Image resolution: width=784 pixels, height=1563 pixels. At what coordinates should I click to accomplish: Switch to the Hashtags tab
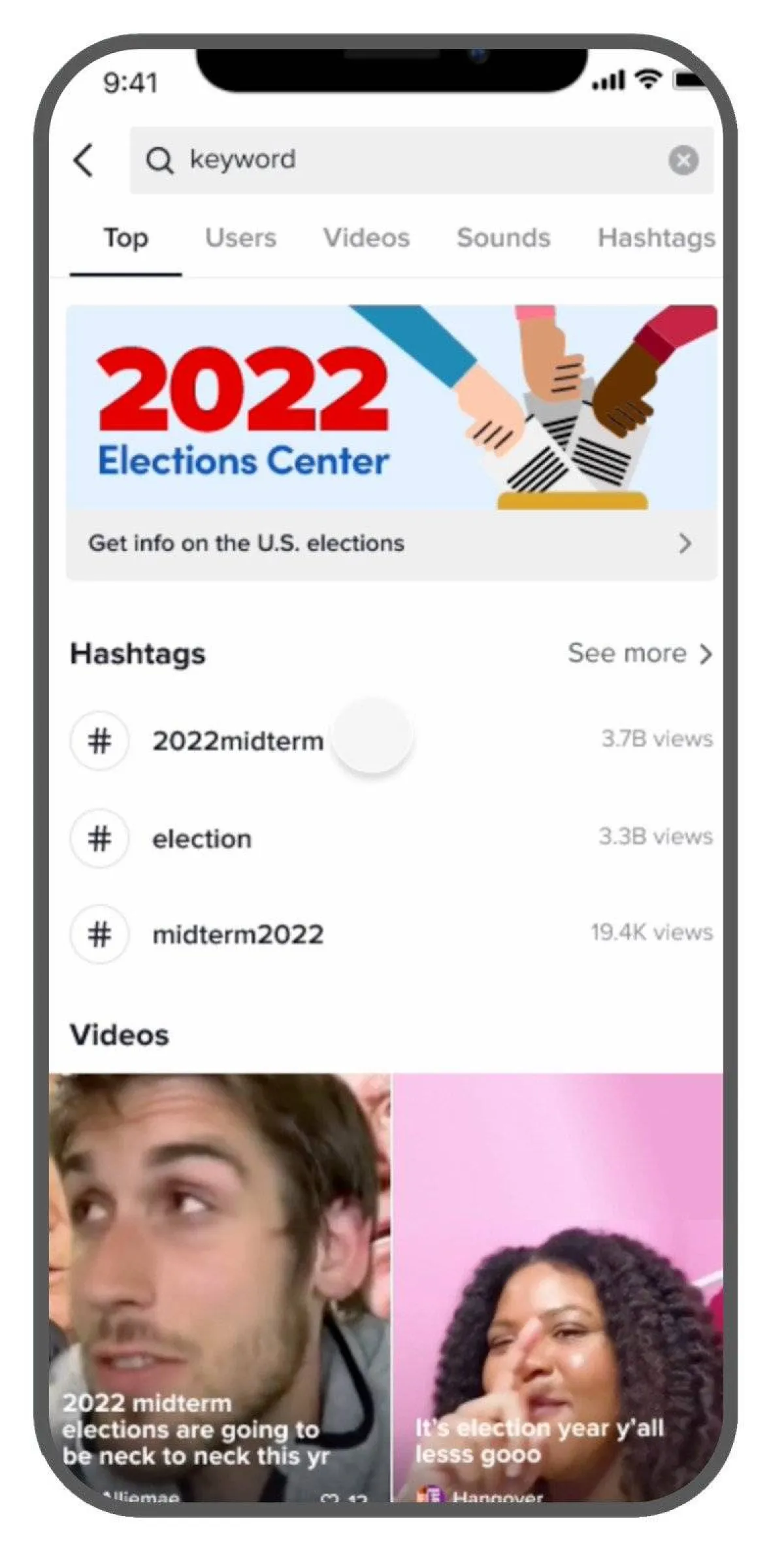[655, 238]
